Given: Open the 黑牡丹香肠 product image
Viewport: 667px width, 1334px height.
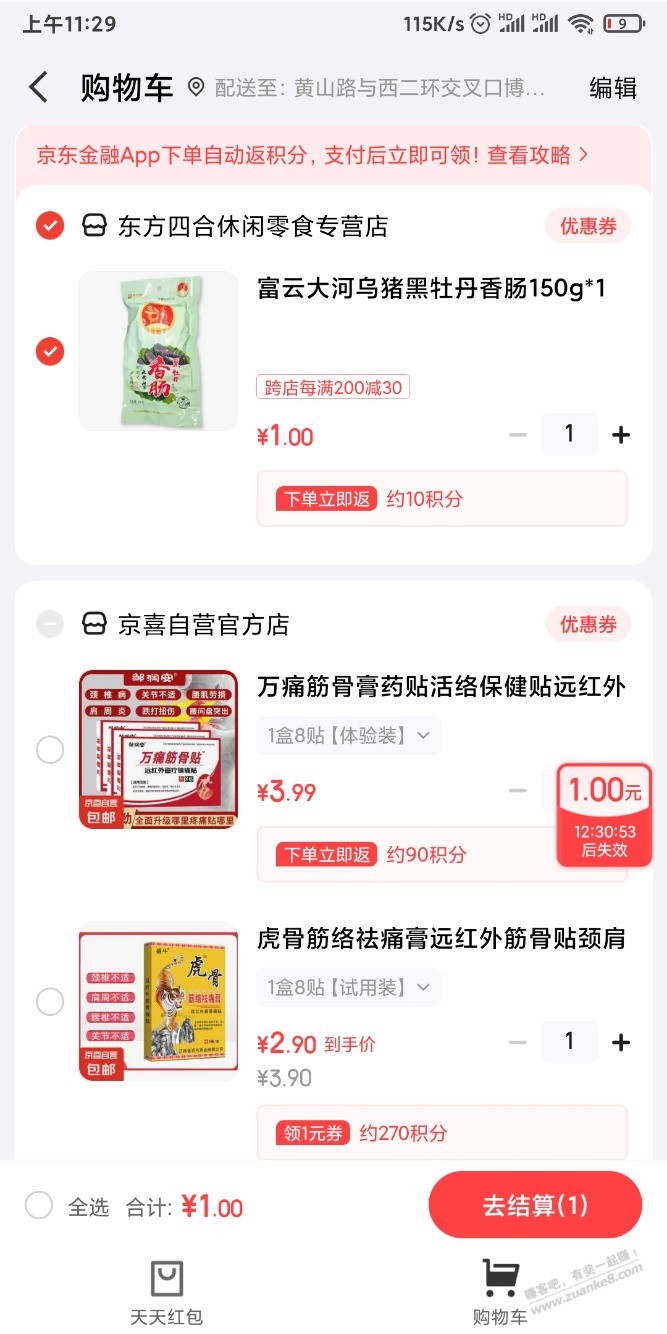Looking at the screenshot, I should click(158, 351).
